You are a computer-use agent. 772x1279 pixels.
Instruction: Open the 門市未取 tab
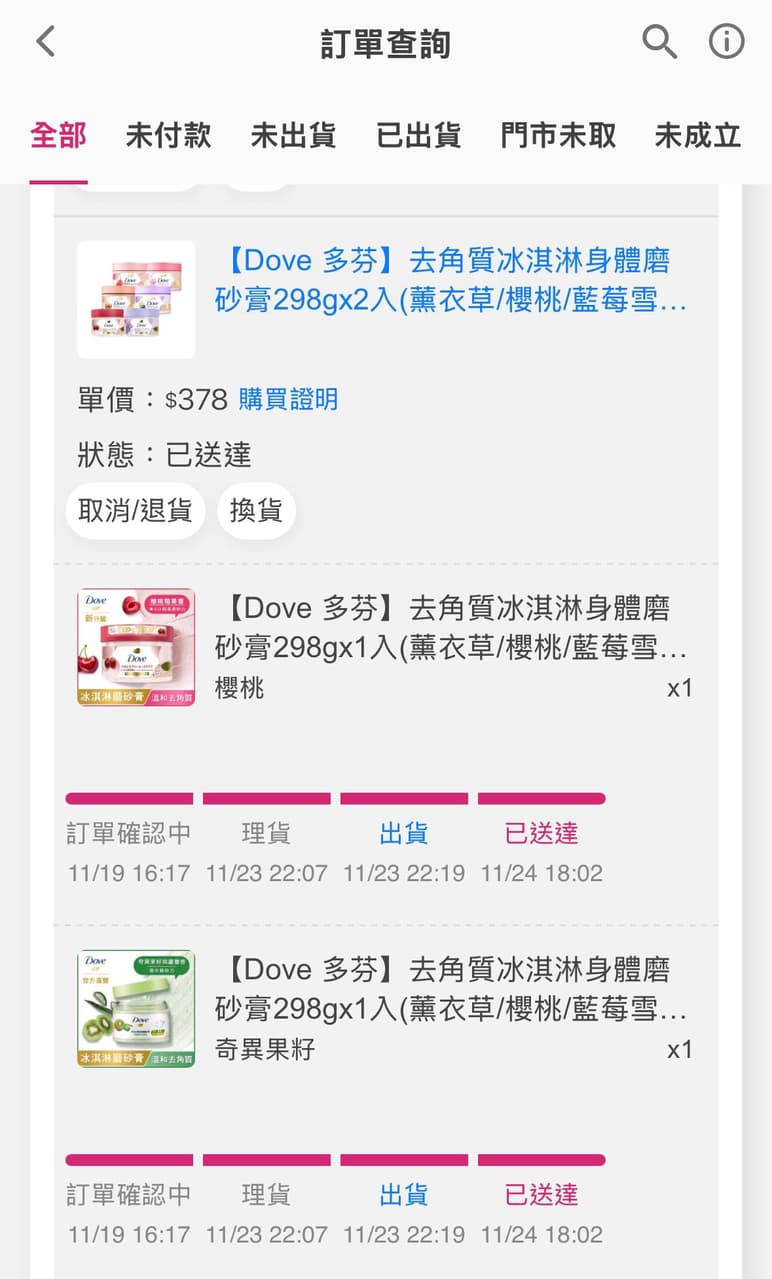click(x=558, y=135)
